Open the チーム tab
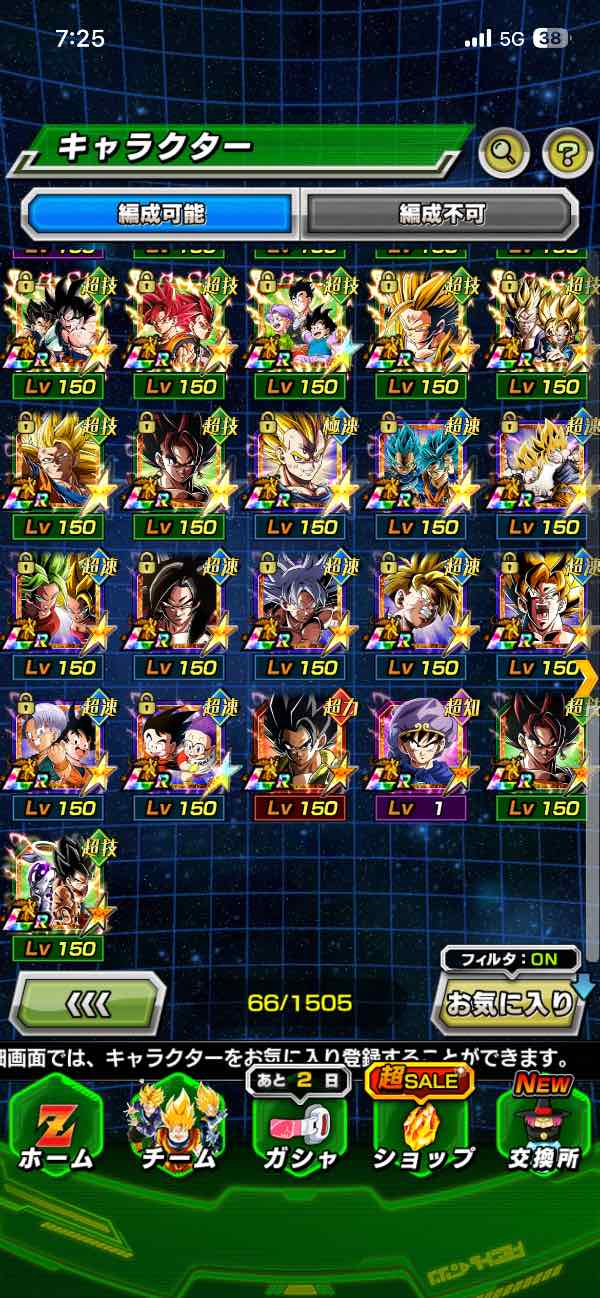600x1298 pixels. tap(178, 1125)
